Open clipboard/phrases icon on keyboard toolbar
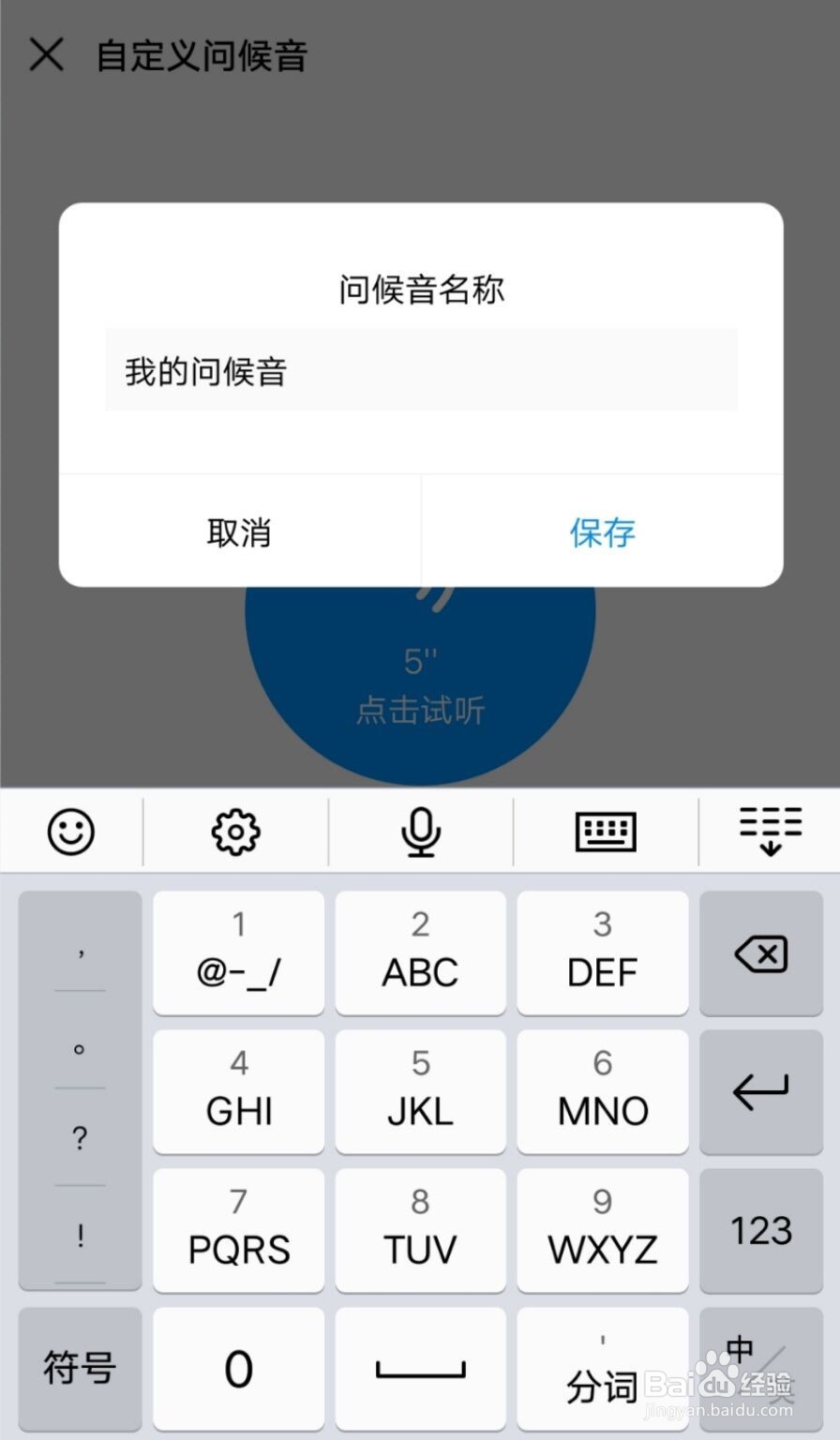840x1440 pixels. [x=769, y=832]
